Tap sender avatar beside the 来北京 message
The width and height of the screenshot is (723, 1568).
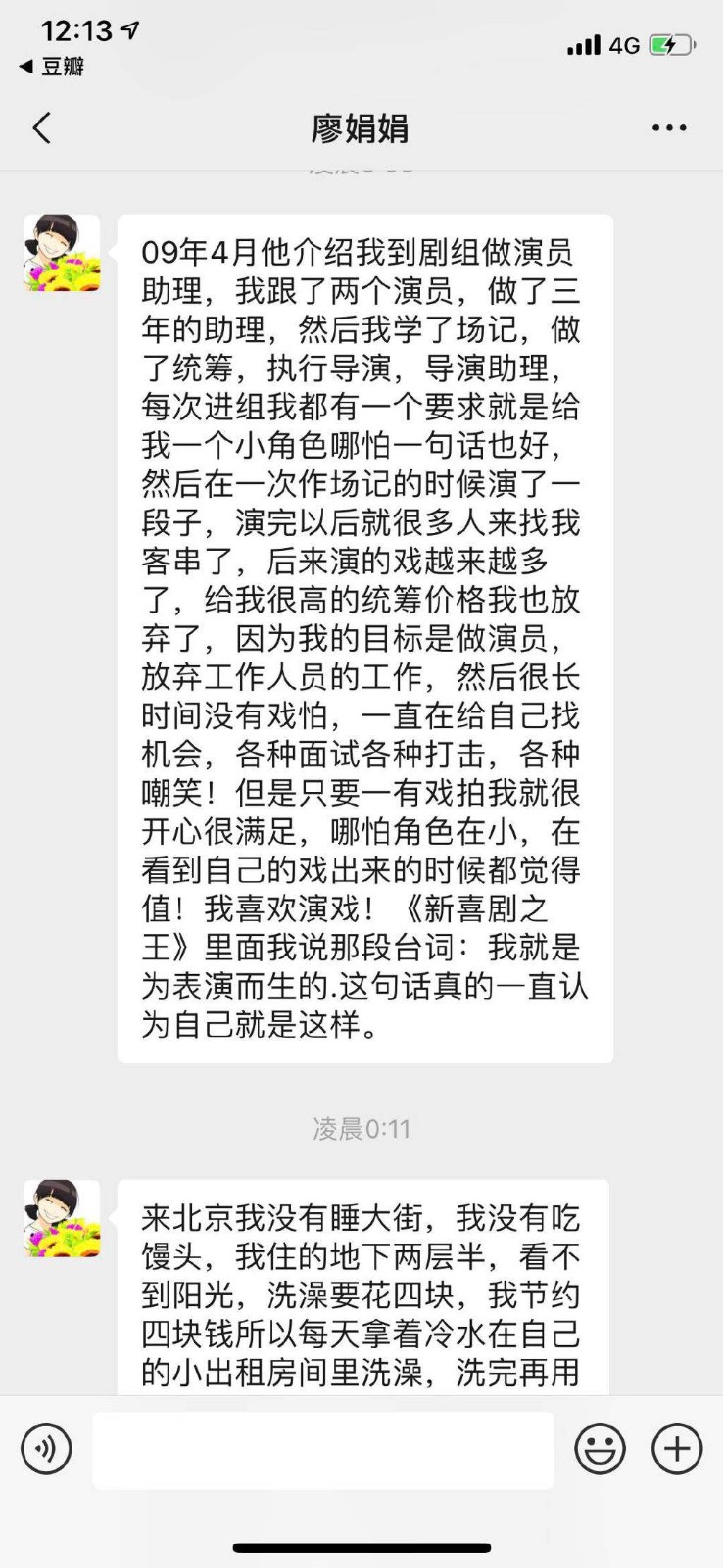coord(62,1218)
